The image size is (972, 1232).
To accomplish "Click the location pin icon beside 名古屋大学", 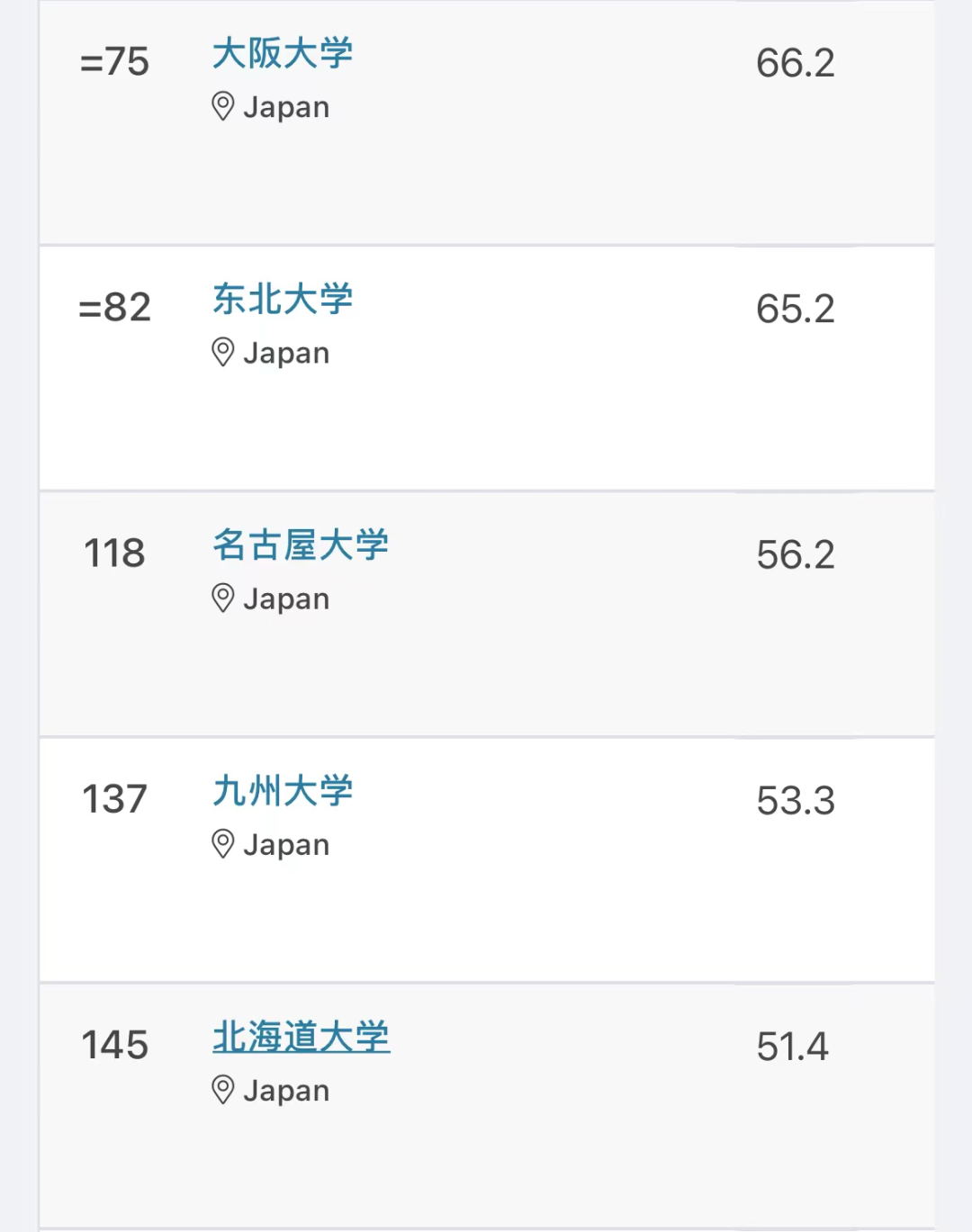I will pos(221,598).
